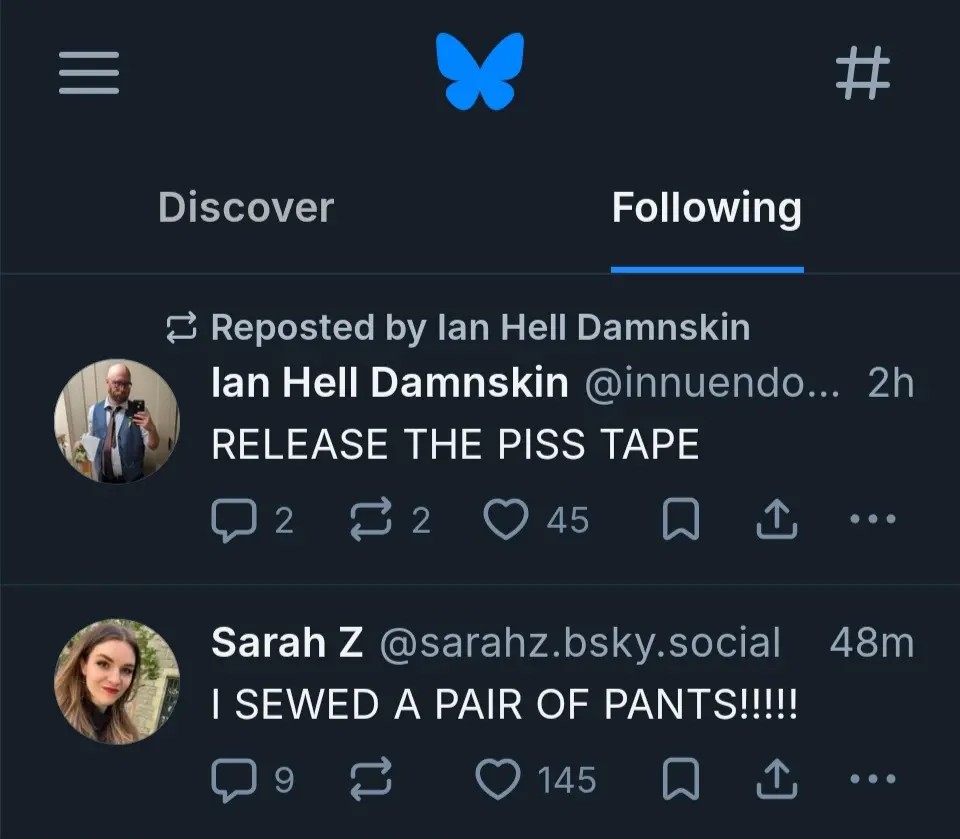The image size is (960, 839).
Task: Open Sarah Z's profile from her name
Action: pos(286,644)
